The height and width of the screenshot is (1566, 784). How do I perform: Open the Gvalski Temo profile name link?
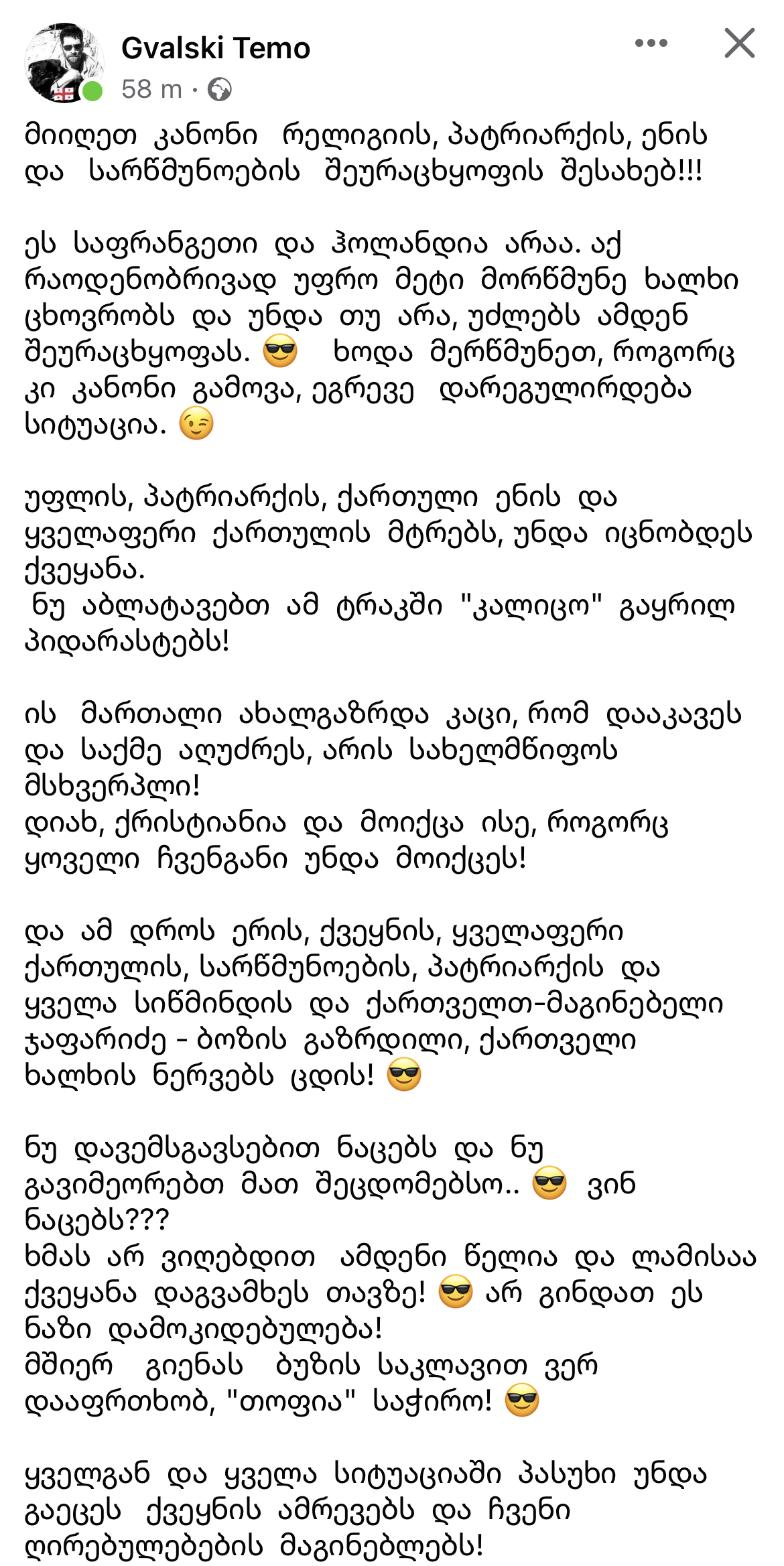pyautogui.click(x=216, y=48)
